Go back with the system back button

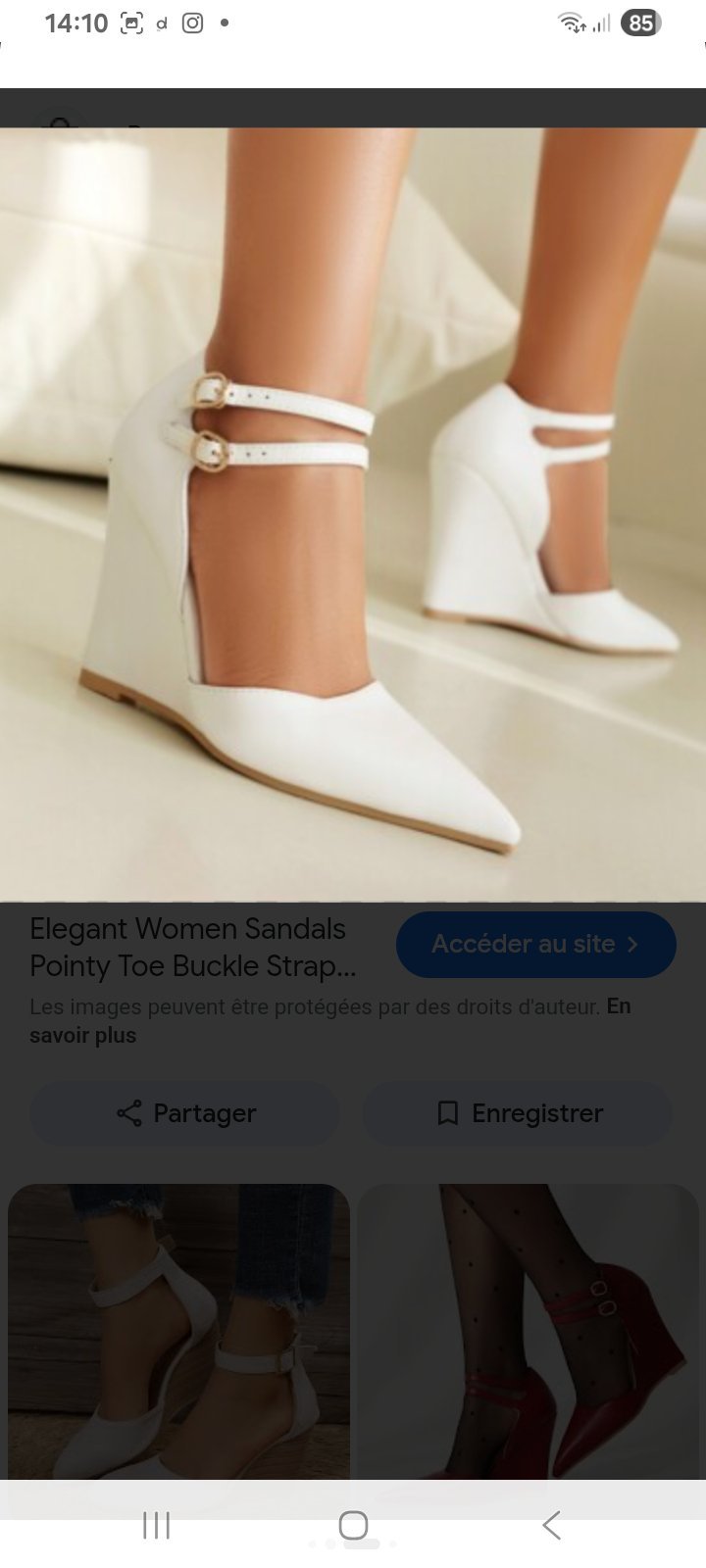pos(551,1525)
